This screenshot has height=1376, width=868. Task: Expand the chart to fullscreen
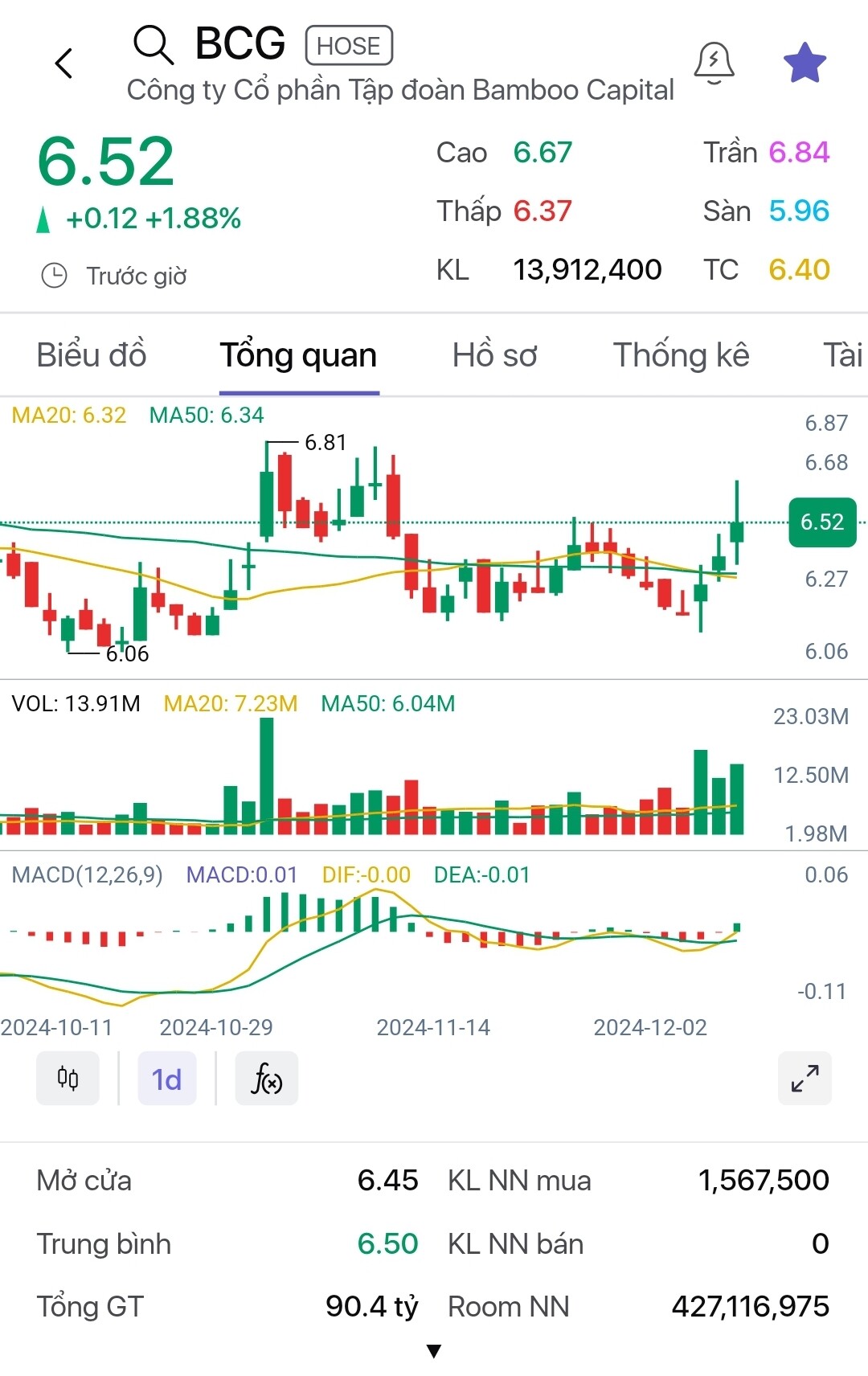pos(805,1079)
